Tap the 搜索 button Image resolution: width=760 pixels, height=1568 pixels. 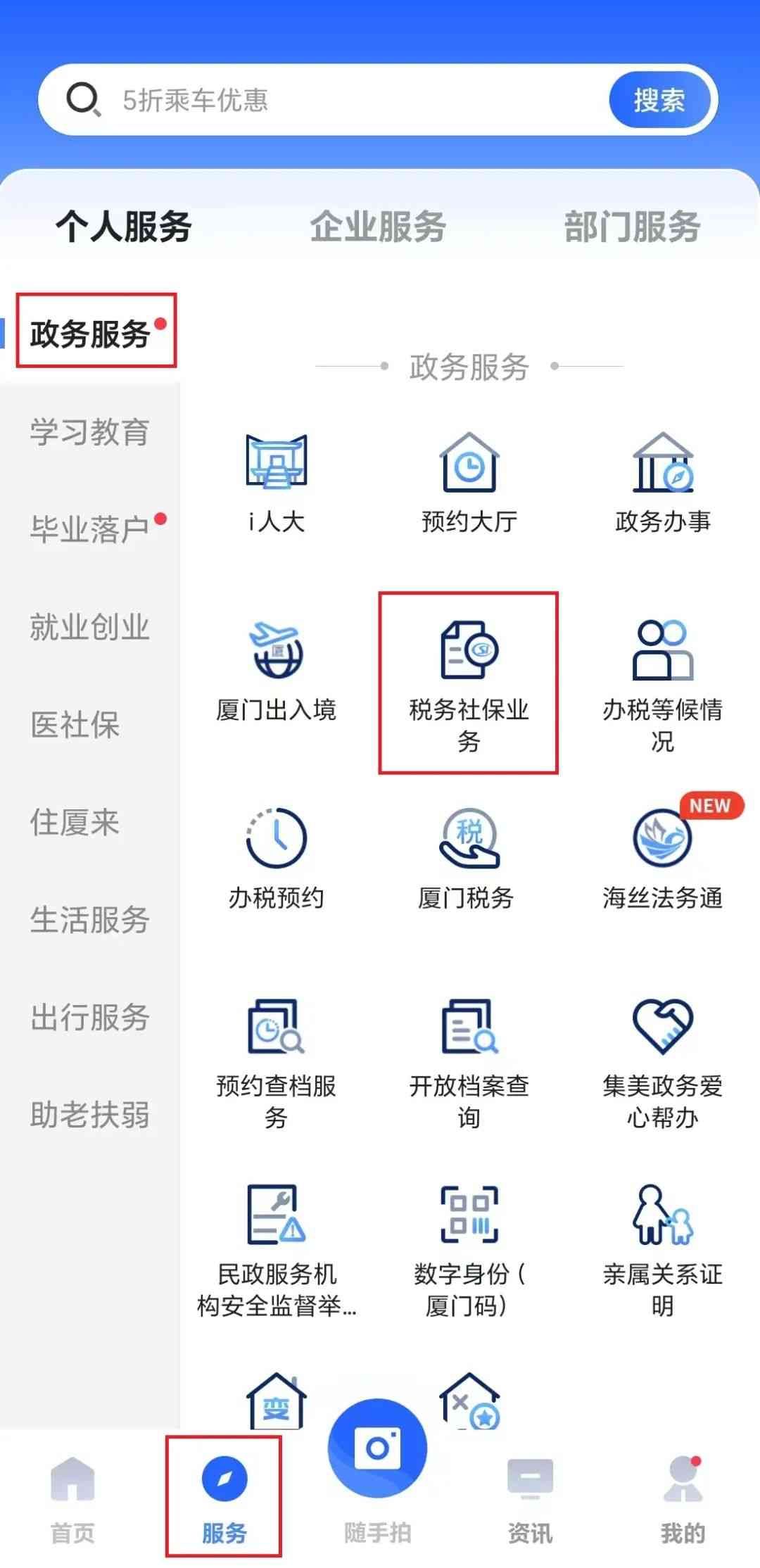[x=659, y=100]
